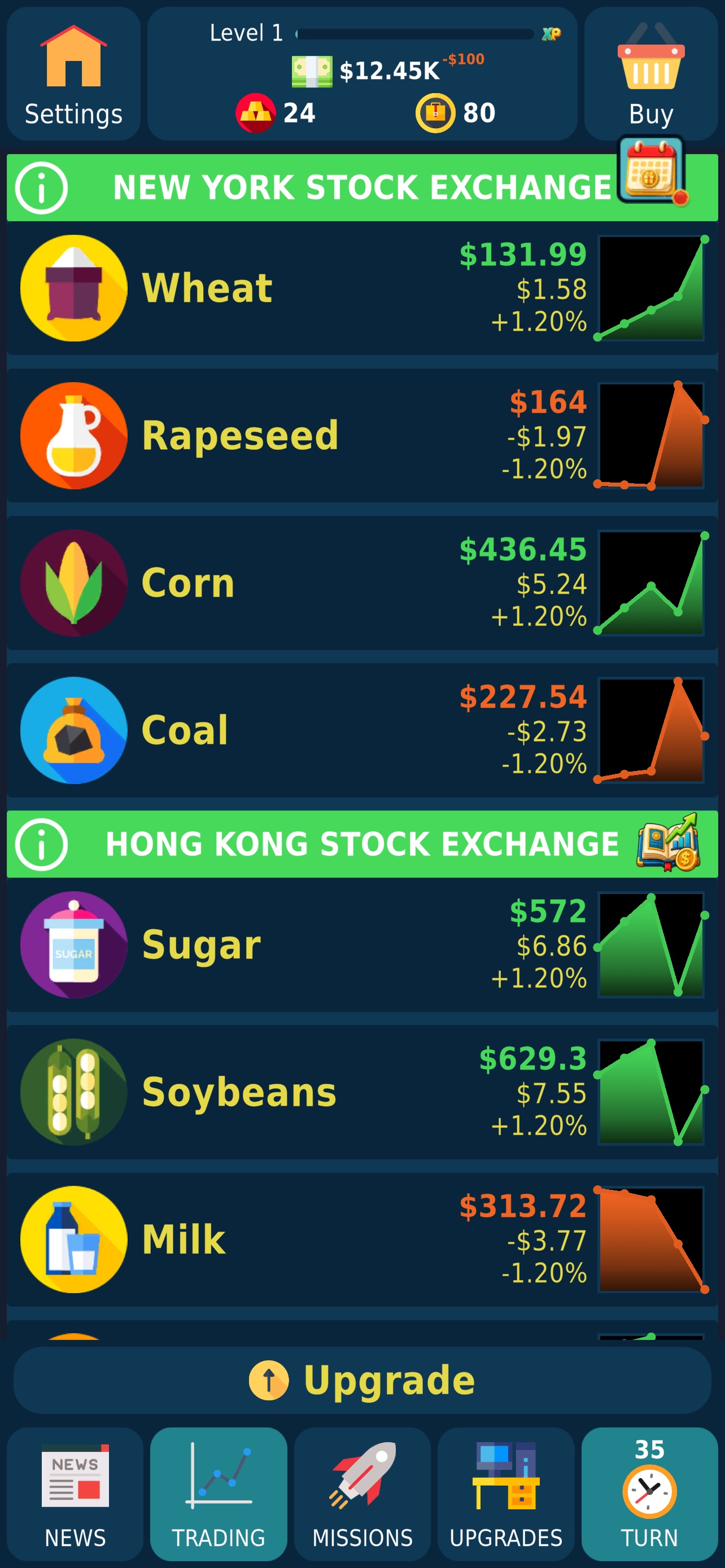Open the Settings home button
Viewport: 725px width, 1568px height.
73,73
